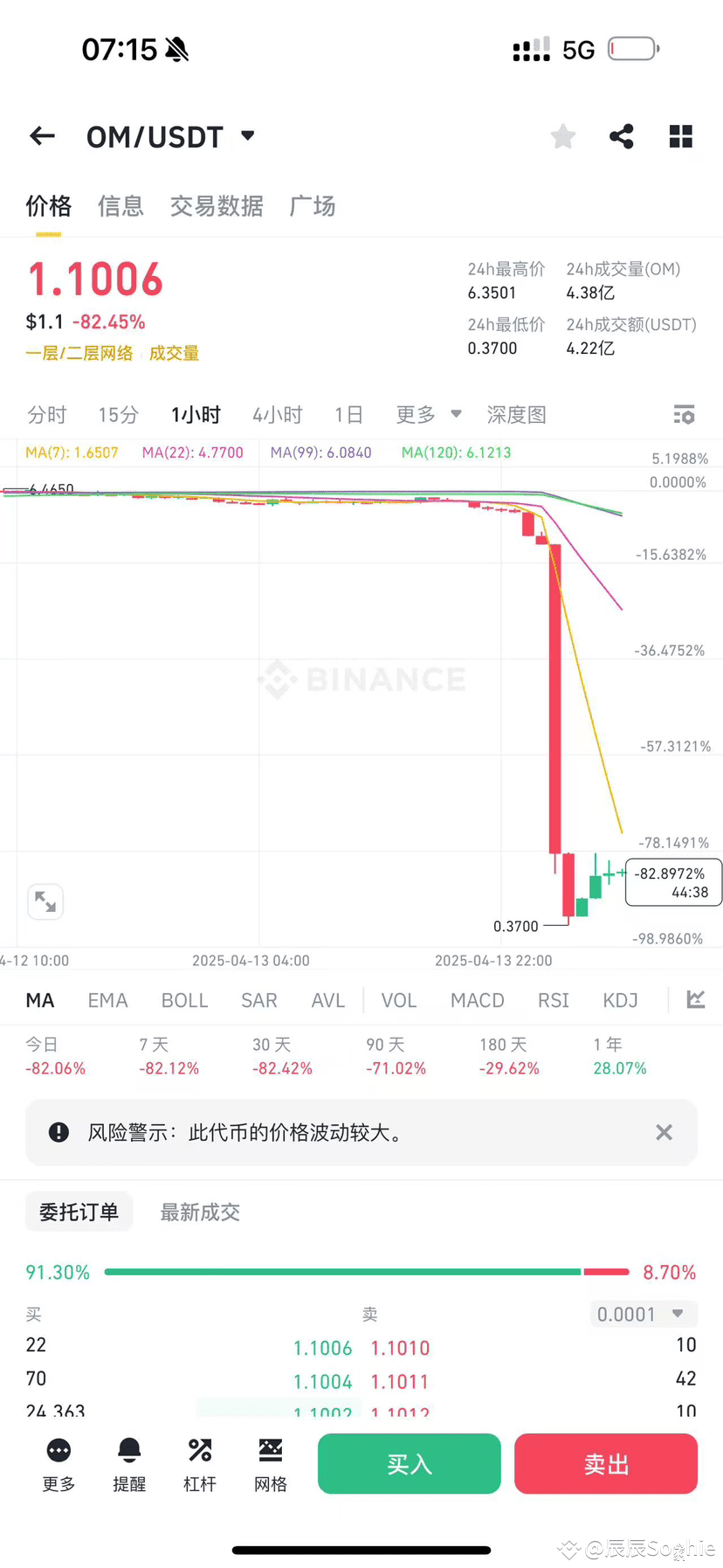Open the OM/USDT pair dropdown
The height and width of the screenshot is (1568, 723).
pos(248,135)
